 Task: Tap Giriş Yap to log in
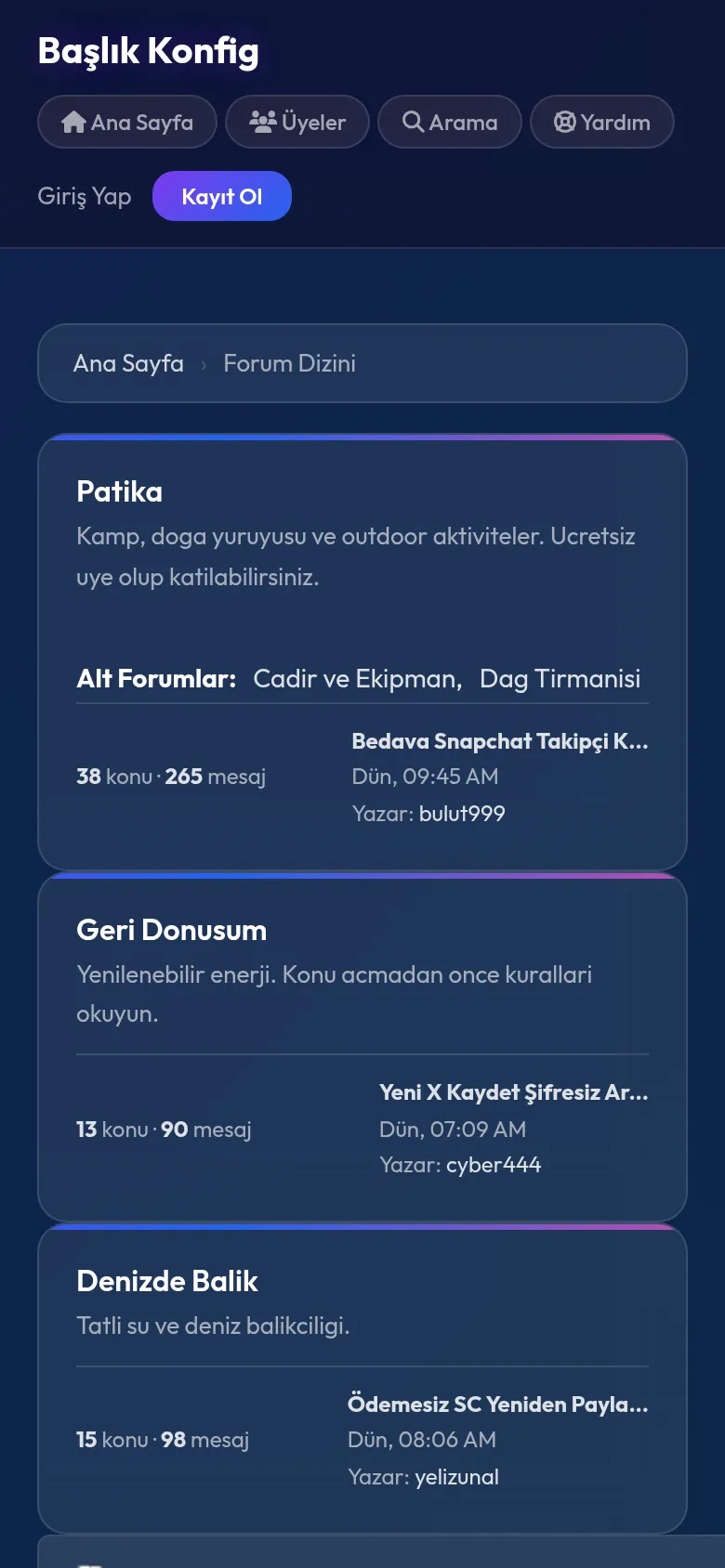click(85, 196)
